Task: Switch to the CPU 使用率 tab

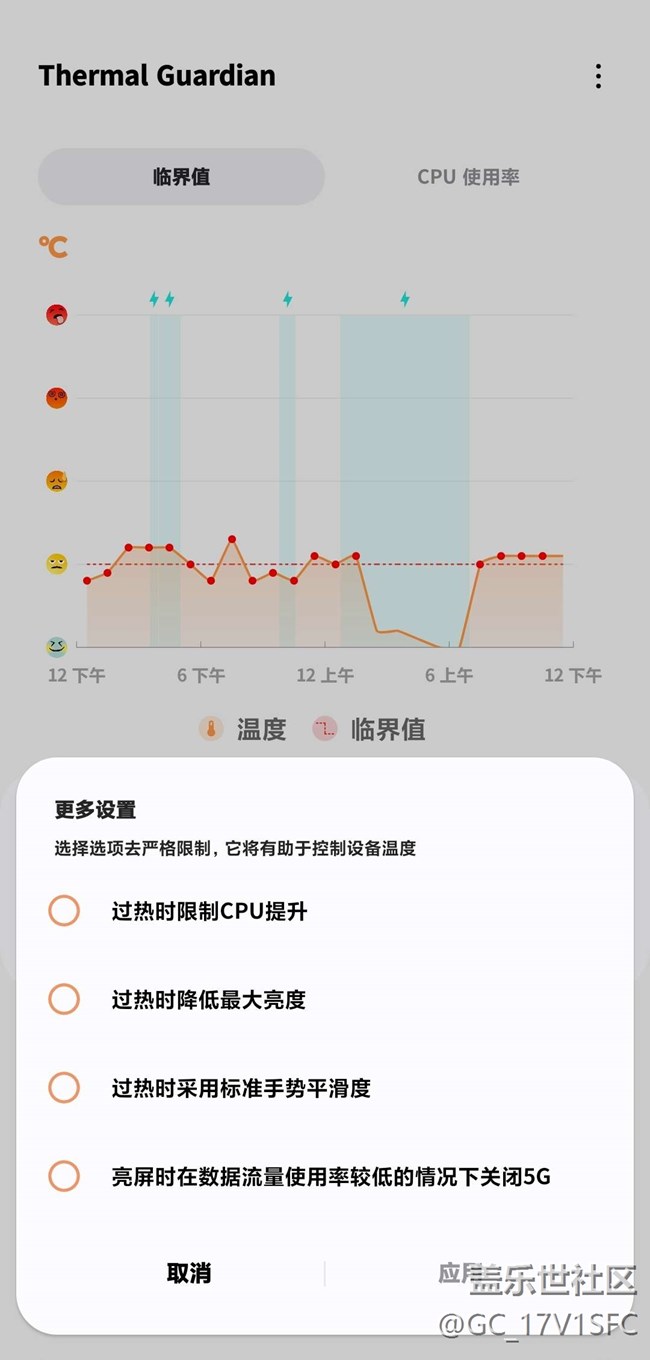Action: (468, 177)
